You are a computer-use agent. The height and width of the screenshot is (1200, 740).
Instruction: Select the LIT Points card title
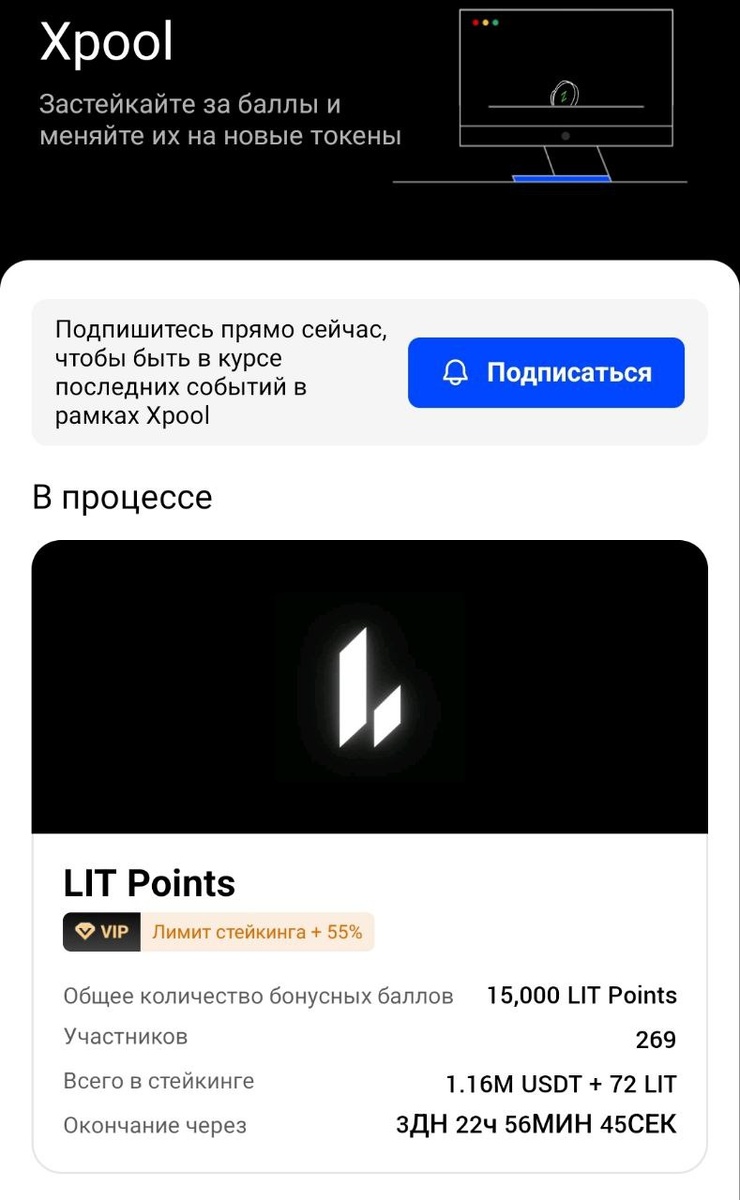(148, 882)
